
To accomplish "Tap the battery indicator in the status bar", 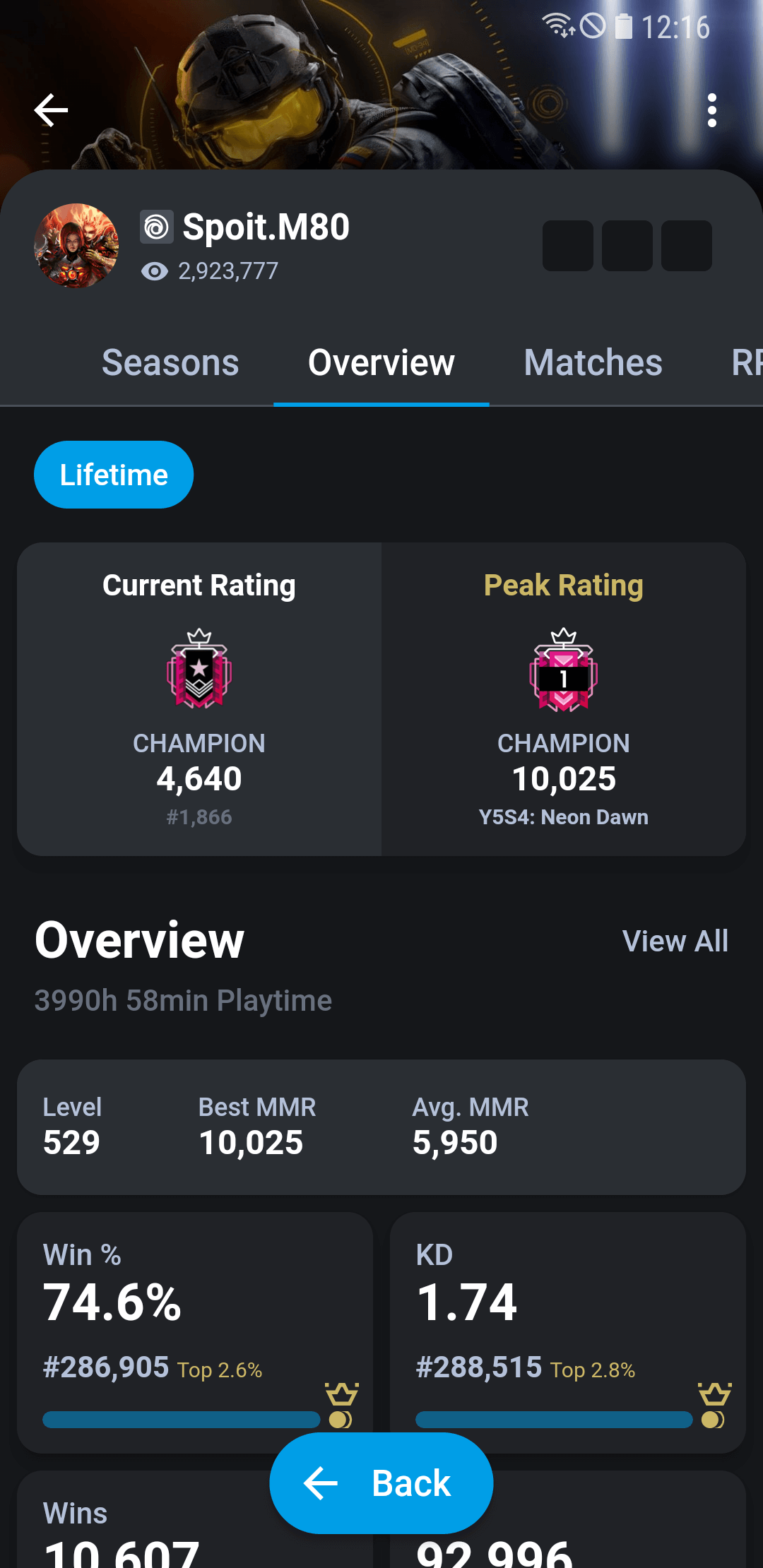I will click(623, 27).
